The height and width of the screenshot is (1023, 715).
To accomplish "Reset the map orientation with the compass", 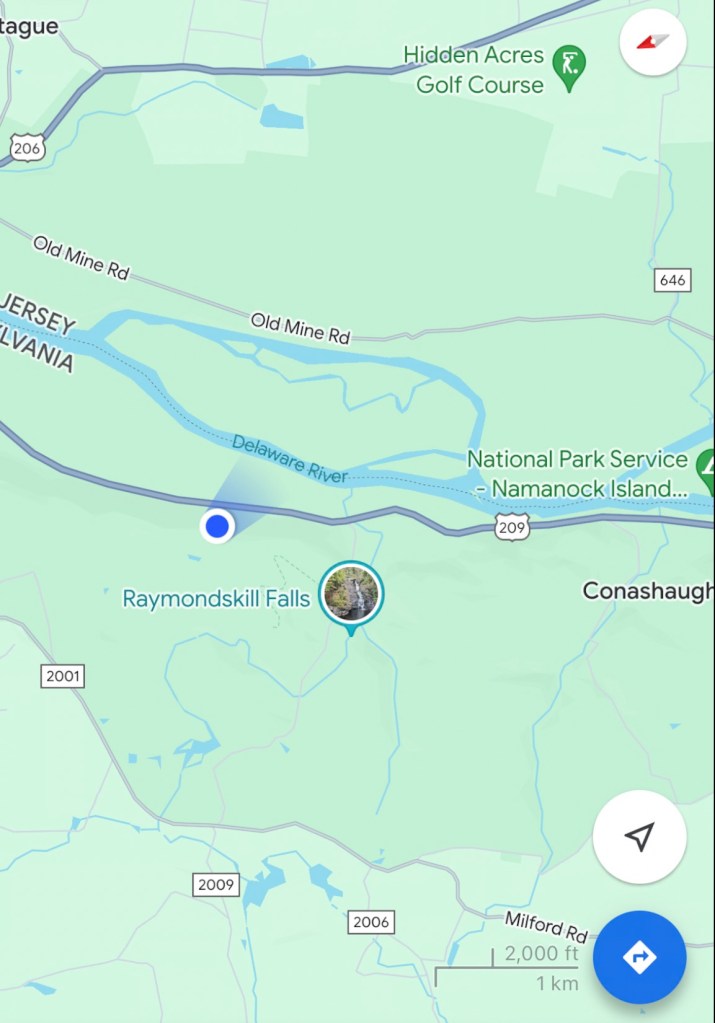I will coord(652,42).
